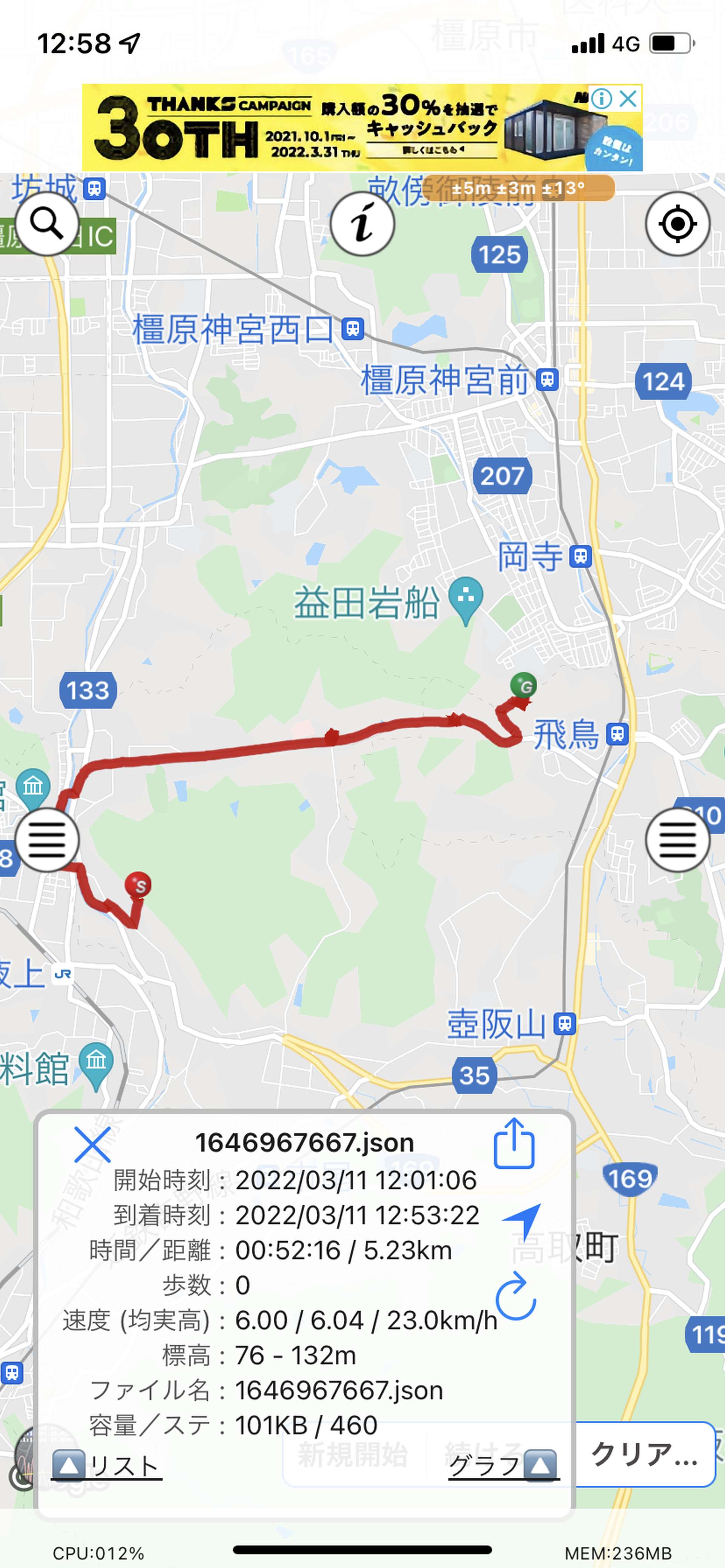Open the right hamburger menu button
Viewport: 725px width, 1568px height.
point(677,840)
